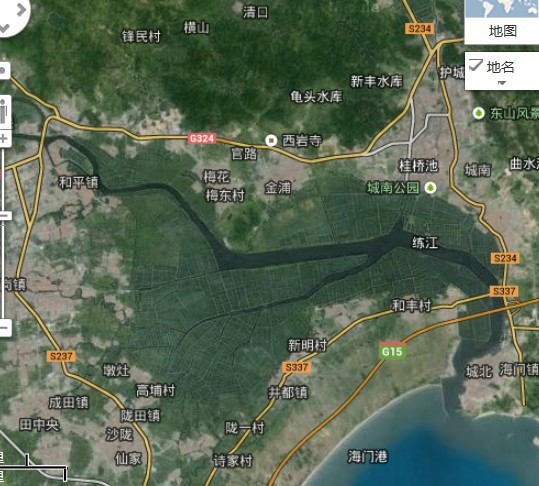Toggle the 地名 labels checkbox

click(x=476, y=65)
